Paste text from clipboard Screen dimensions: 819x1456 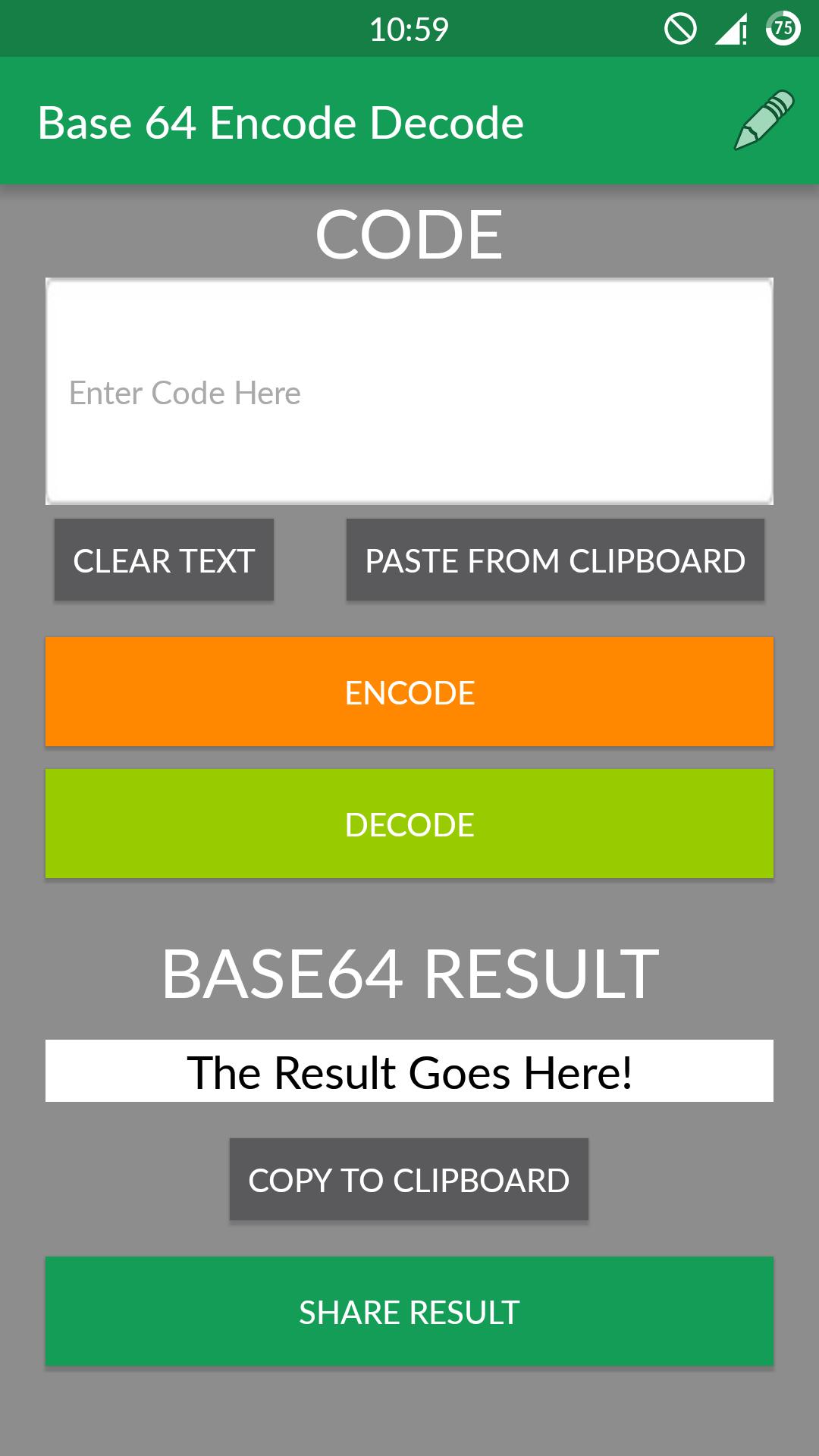pos(555,560)
